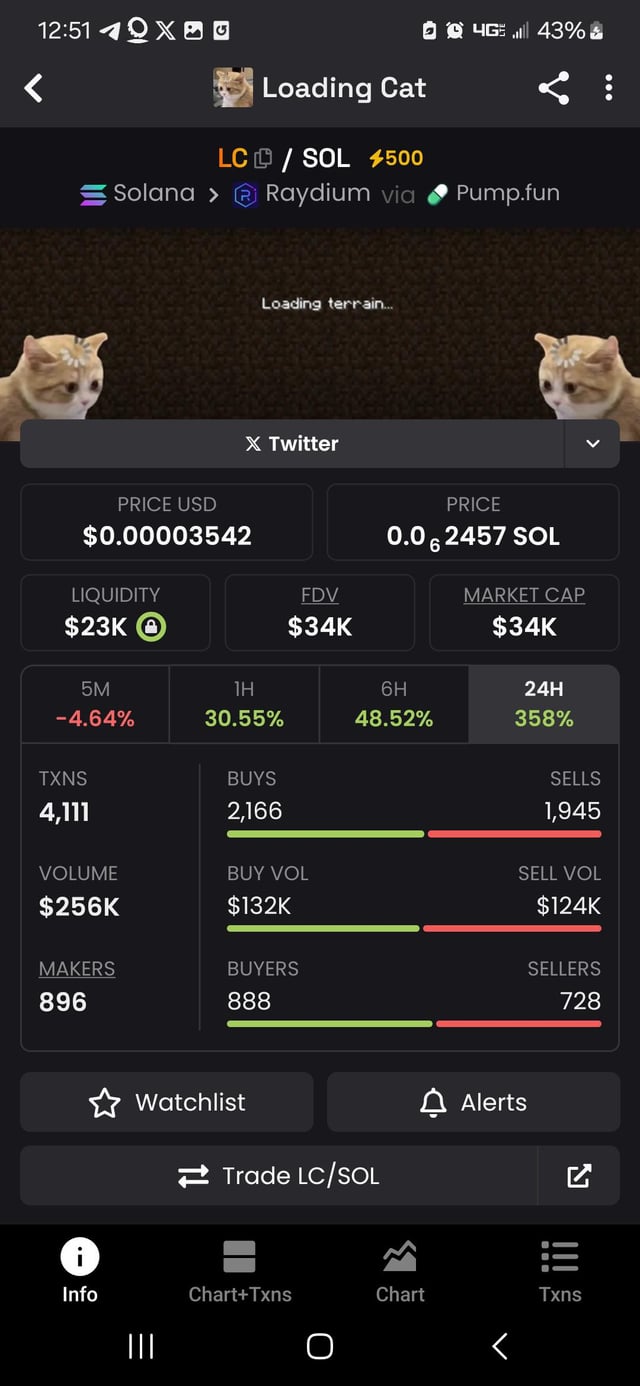Select the 1H timeframe

(x=244, y=704)
